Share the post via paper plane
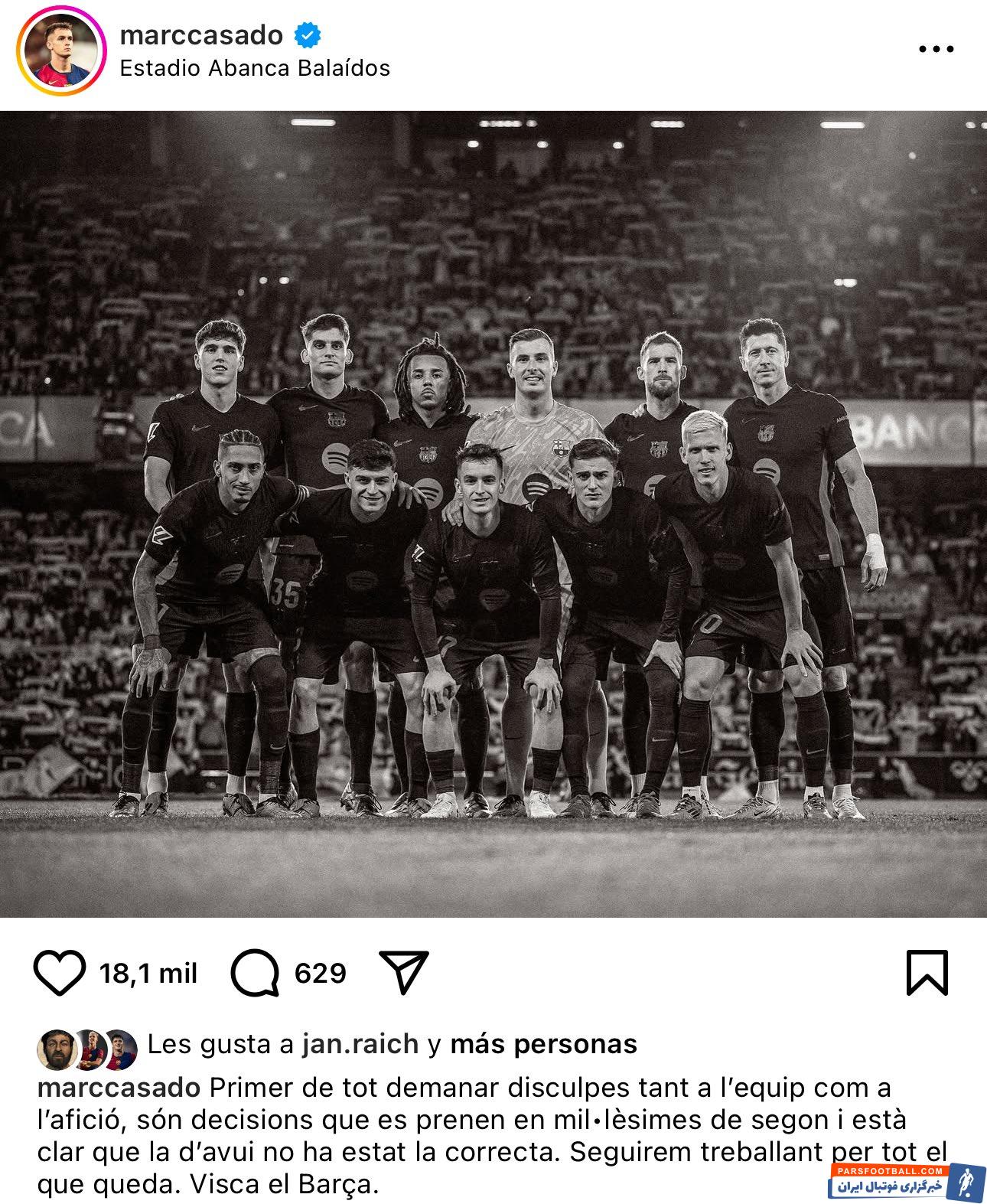 pos(404,972)
